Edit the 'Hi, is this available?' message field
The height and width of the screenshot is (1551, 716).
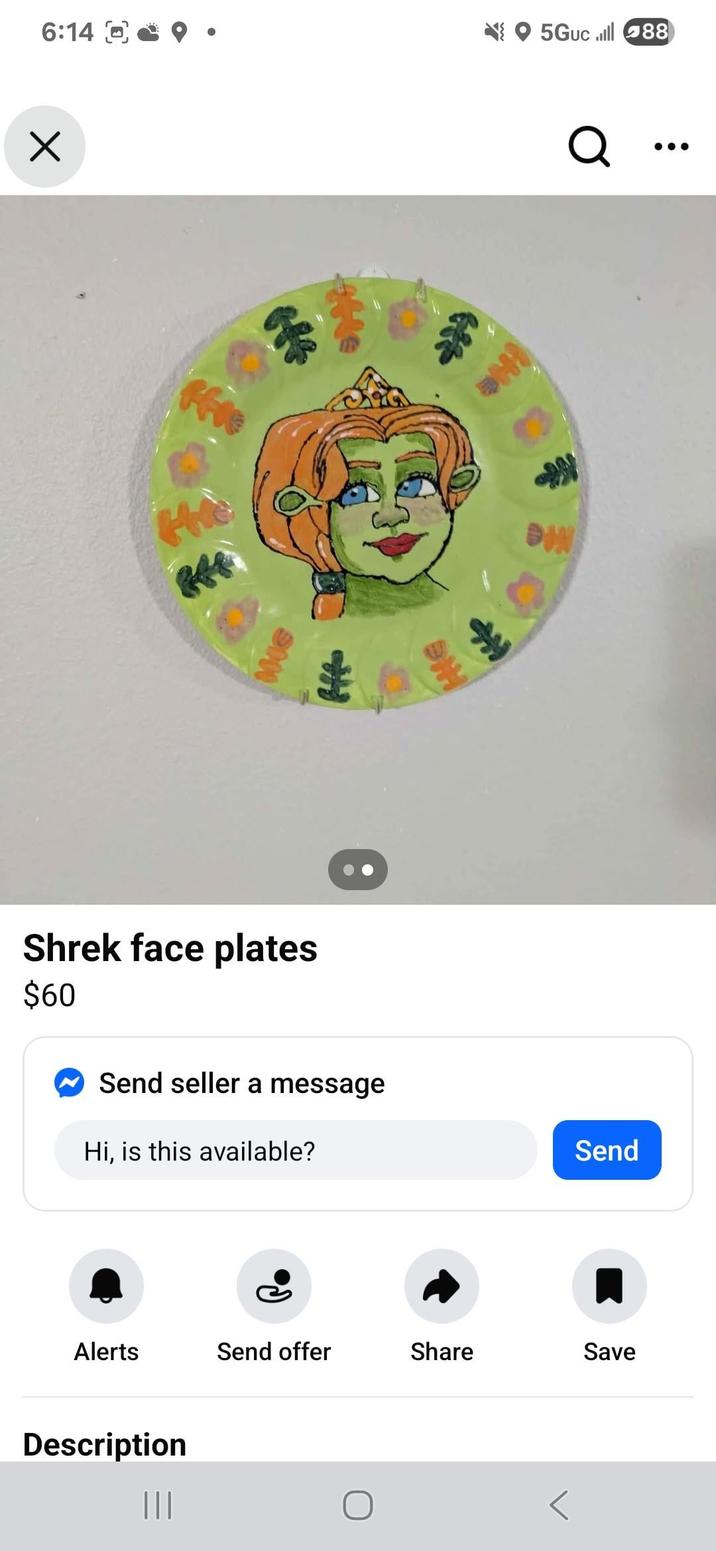pyautogui.click(x=295, y=1151)
